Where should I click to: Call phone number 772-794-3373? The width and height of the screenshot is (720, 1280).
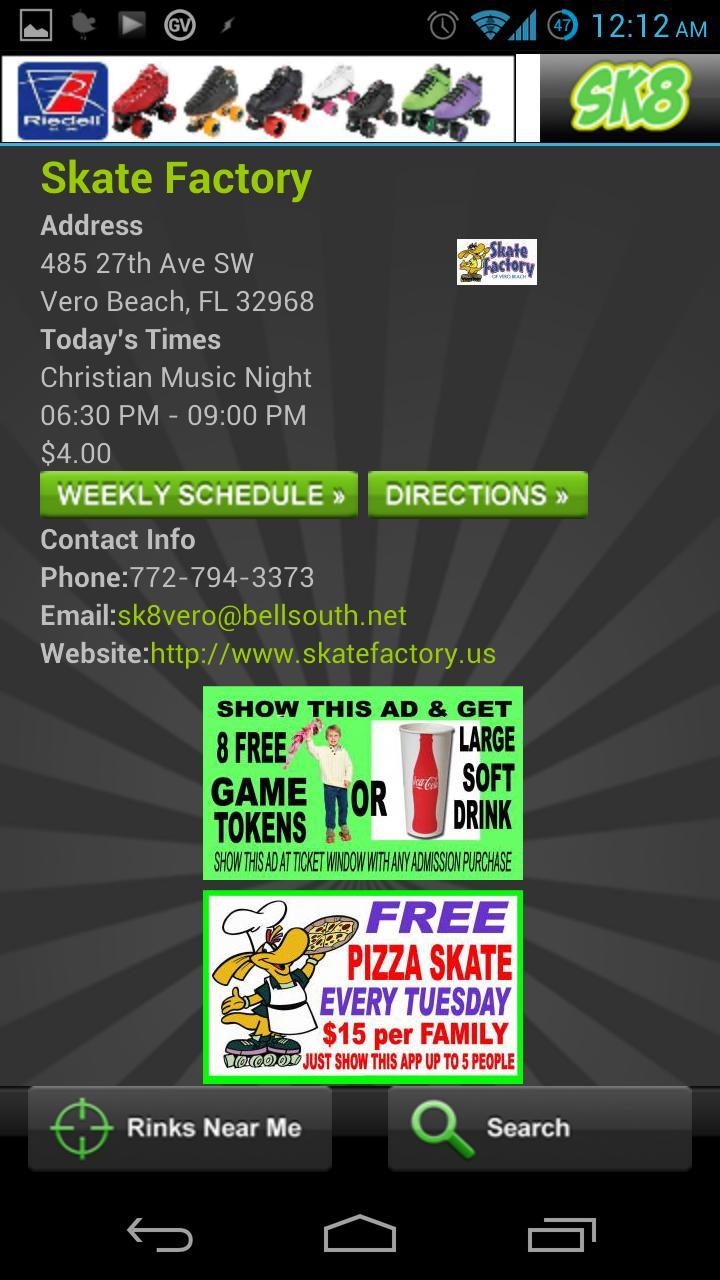222,578
